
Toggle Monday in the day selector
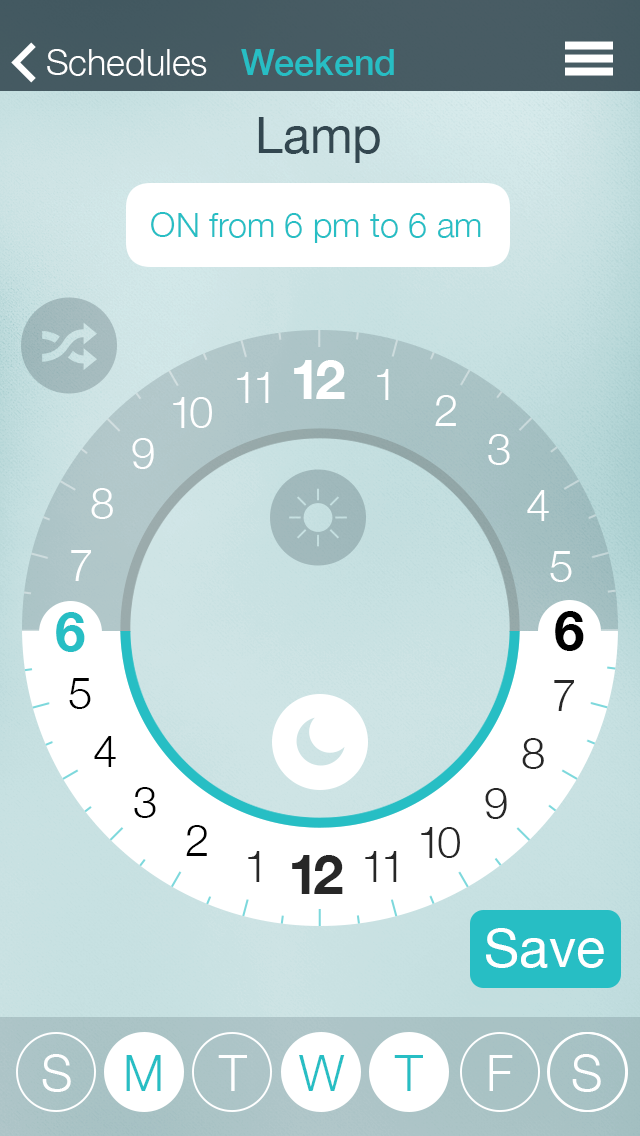143,1073
